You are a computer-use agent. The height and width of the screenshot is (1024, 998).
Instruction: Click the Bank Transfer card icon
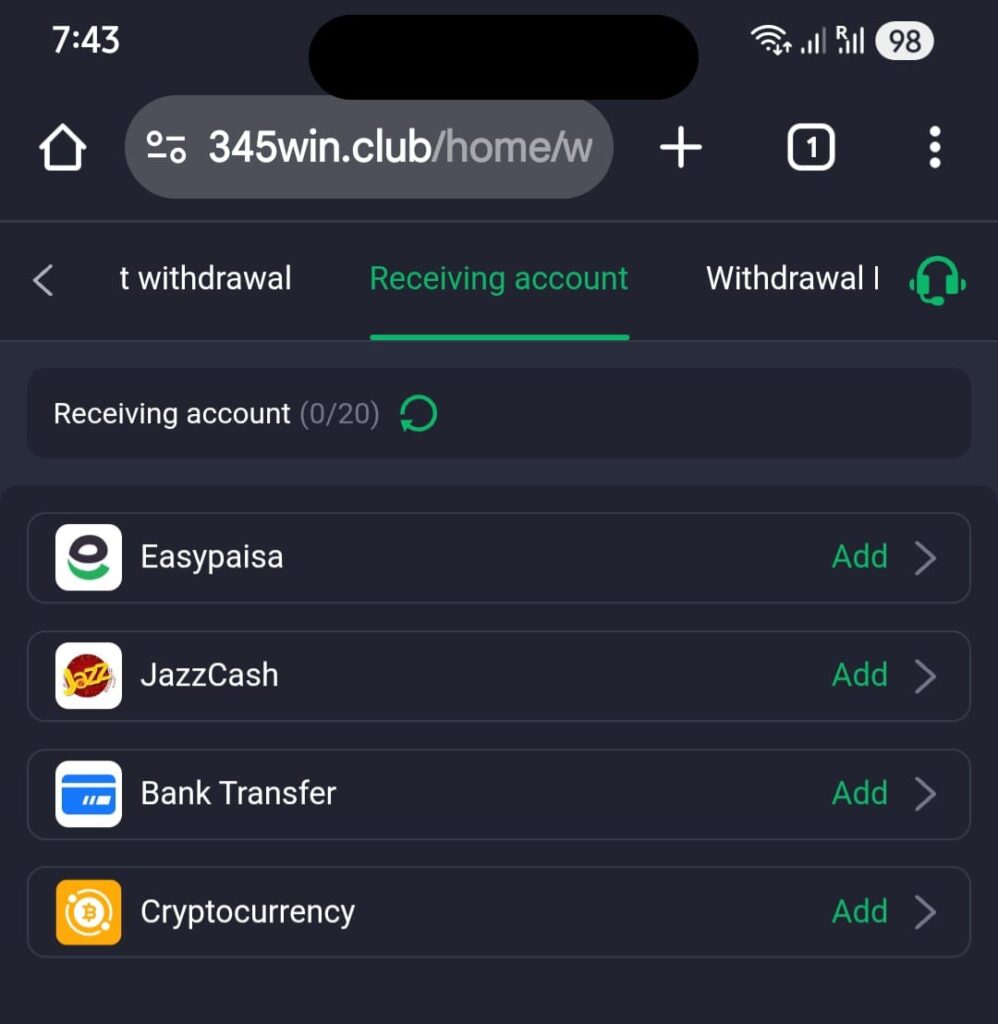[x=86, y=793]
